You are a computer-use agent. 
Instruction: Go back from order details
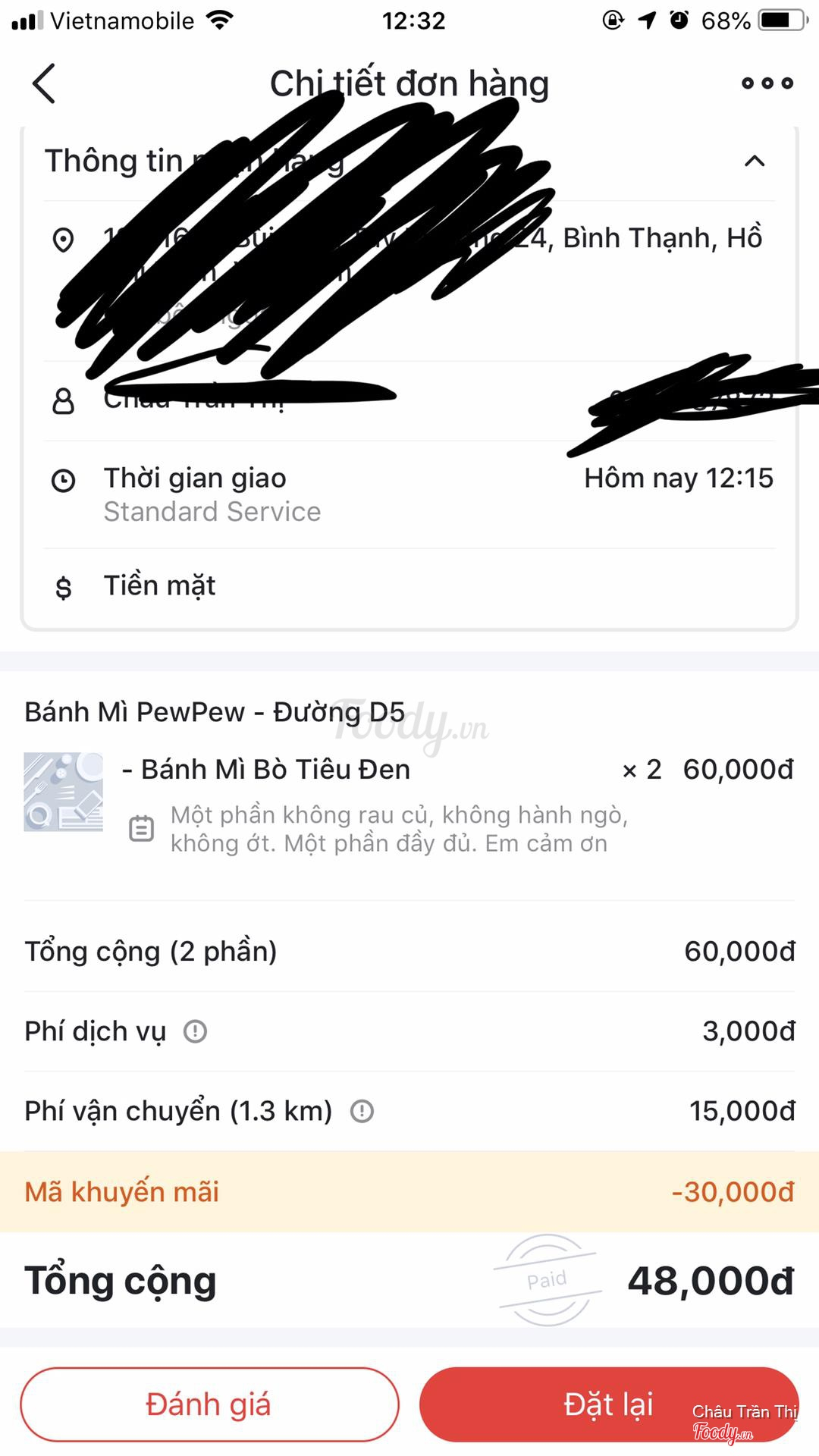click(44, 83)
